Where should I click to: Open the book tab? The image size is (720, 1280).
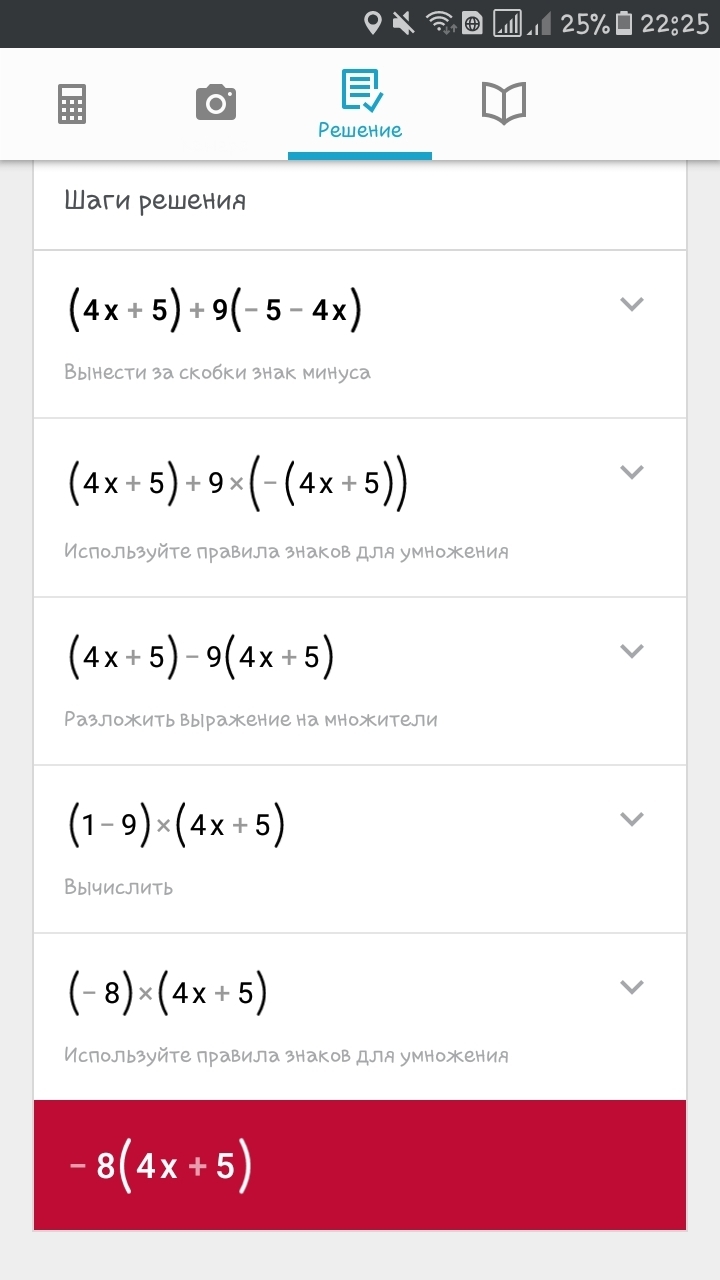504,104
